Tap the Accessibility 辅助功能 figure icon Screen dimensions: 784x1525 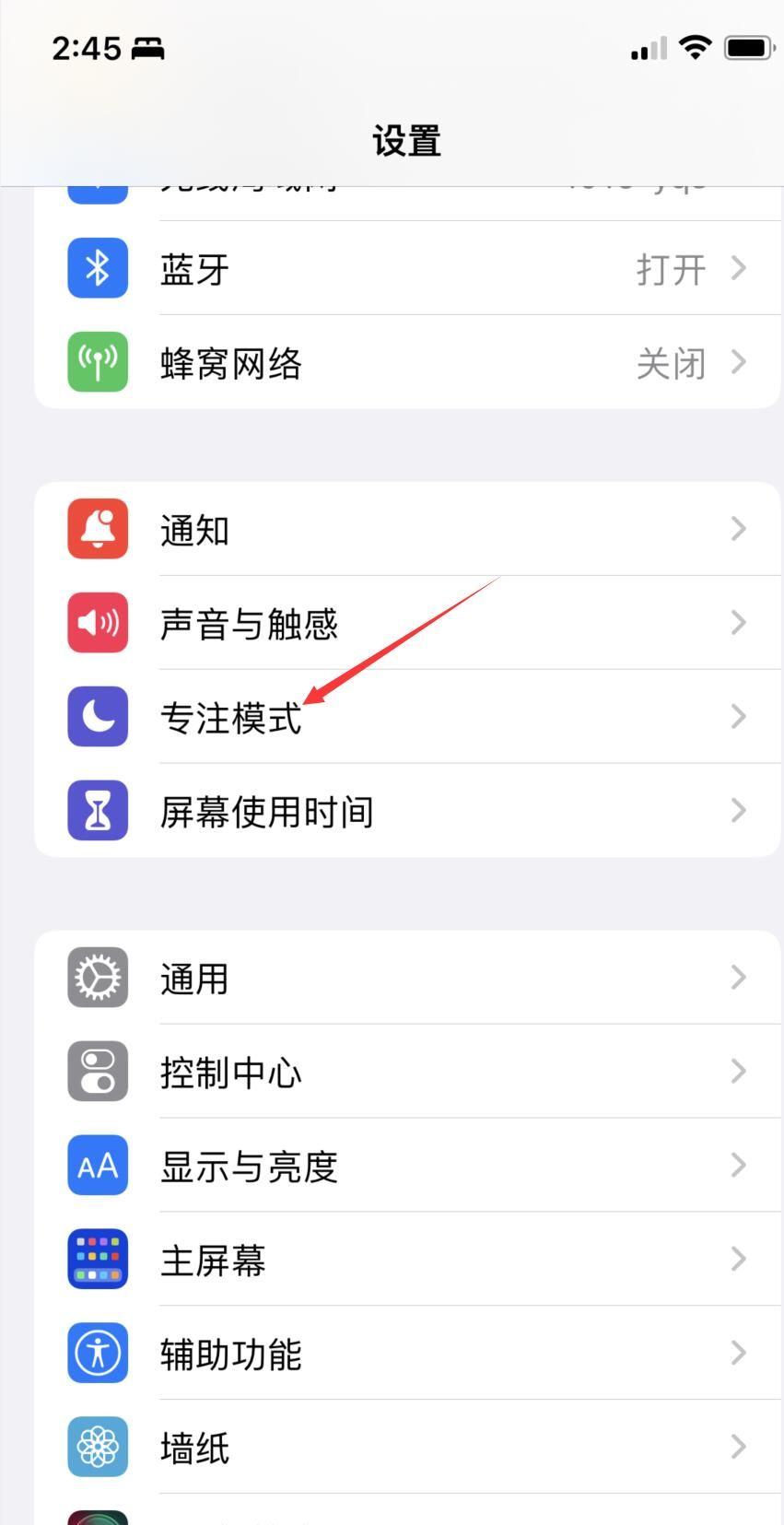click(97, 1354)
